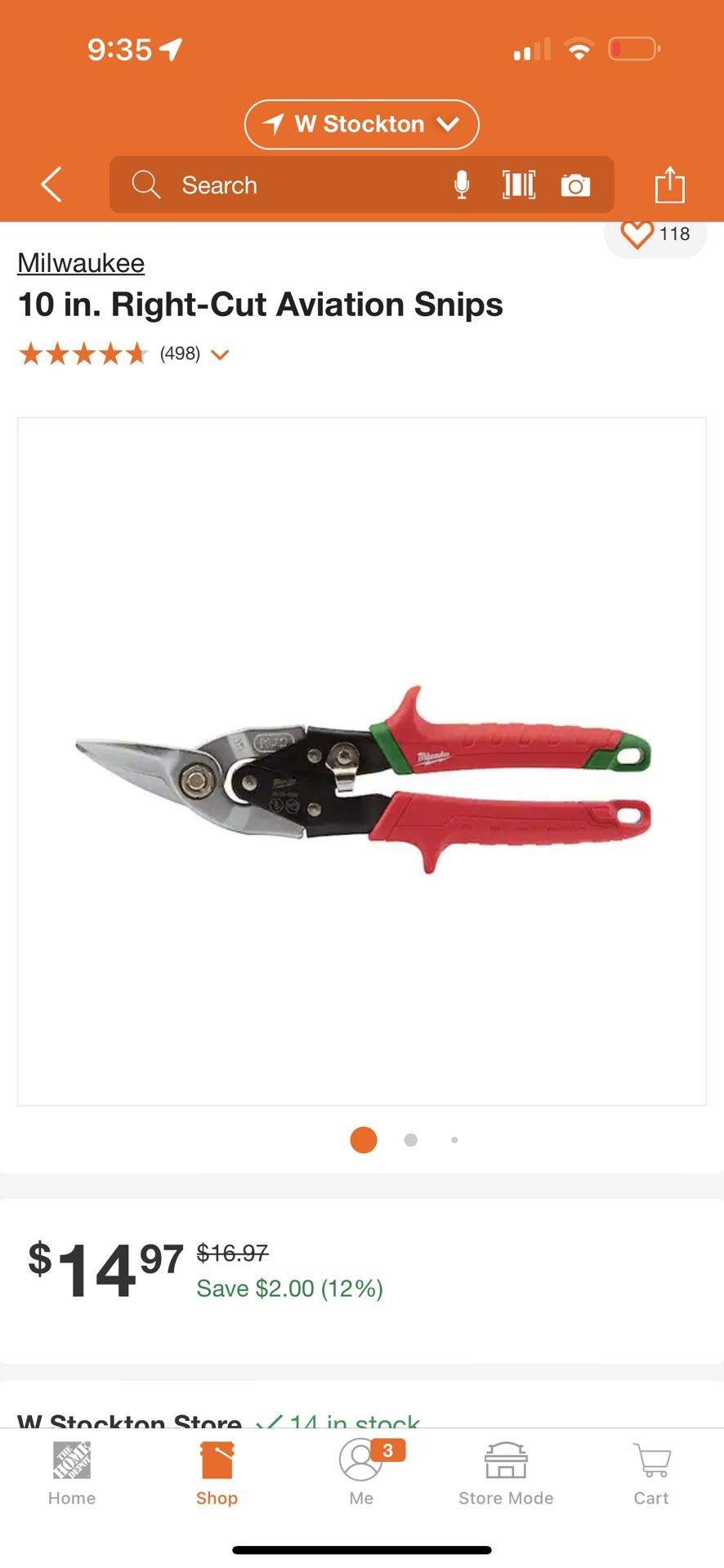Image resolution: width=724 pixels, height=1568 pixels.
Task: Switch to the Home tab
Action: coord(72,1473)
